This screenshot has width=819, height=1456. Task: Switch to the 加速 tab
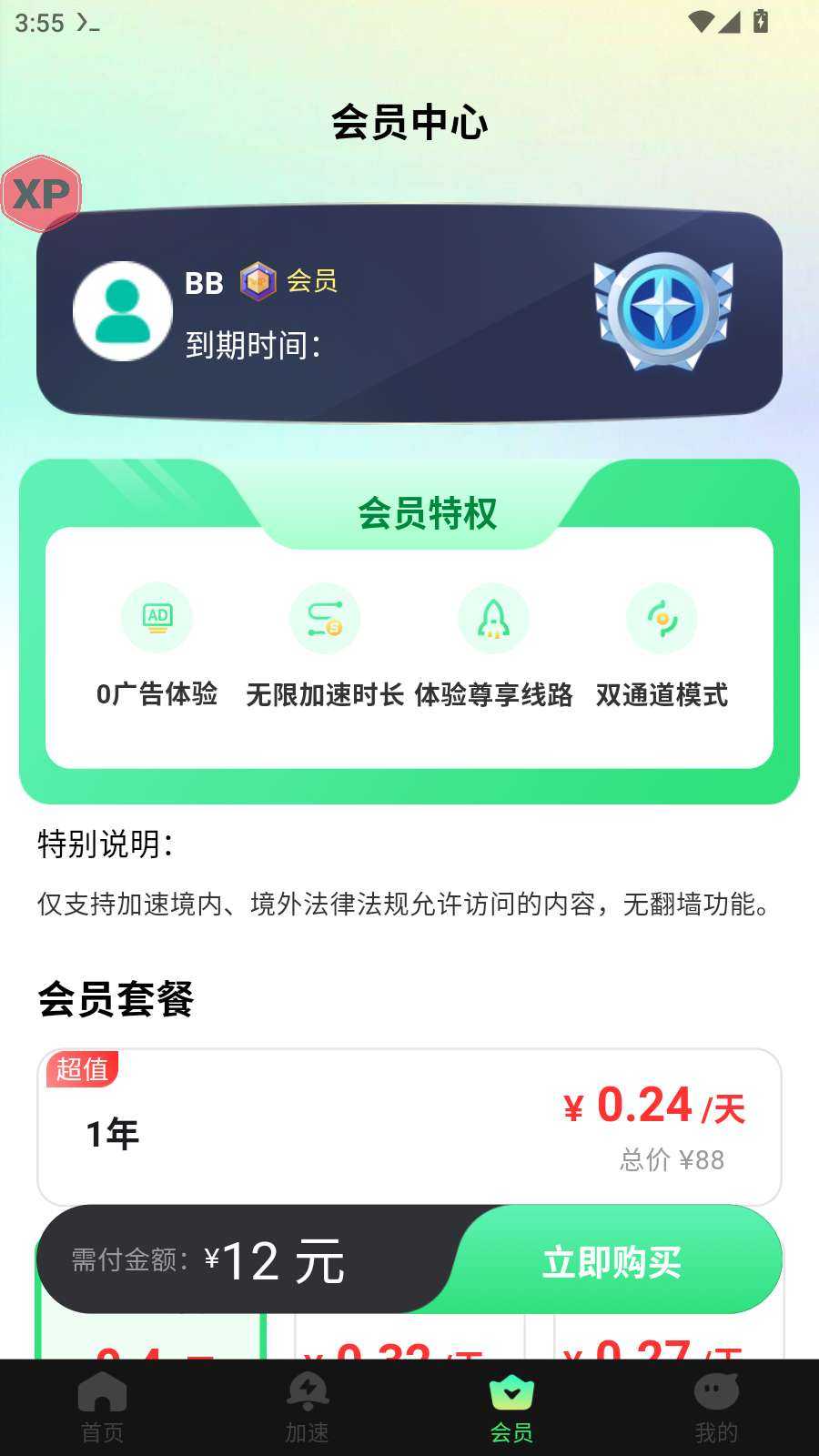[308, 1408]
